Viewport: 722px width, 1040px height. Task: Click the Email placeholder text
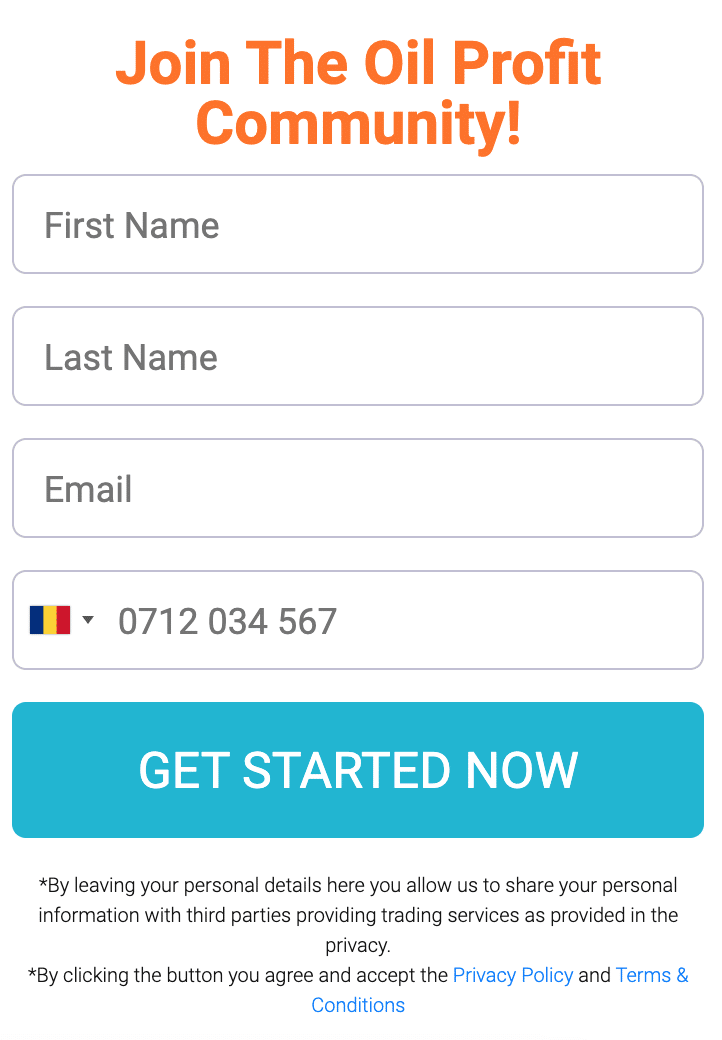pyautogui.click(x=87, y=489)
